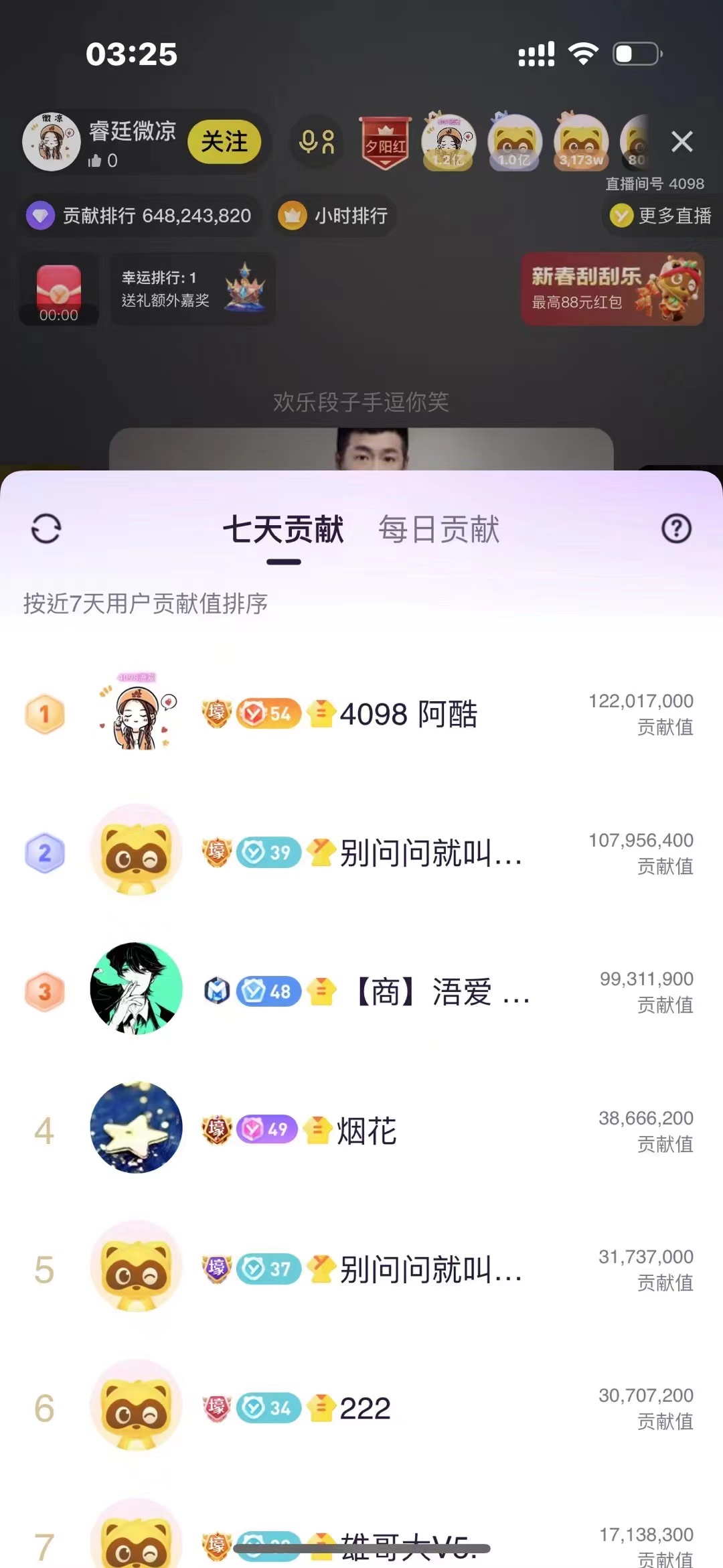Tap the diamond icon on 贡献排行
Viewport: 723px width, 1568px height.
pos(42,216)
